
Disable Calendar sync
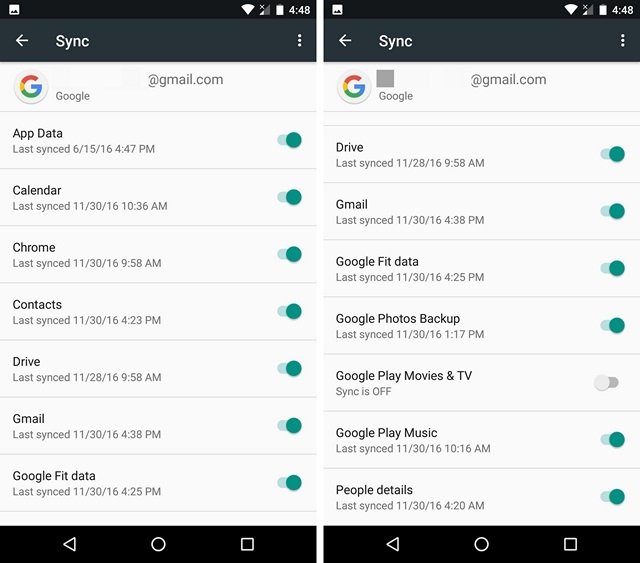289,197
